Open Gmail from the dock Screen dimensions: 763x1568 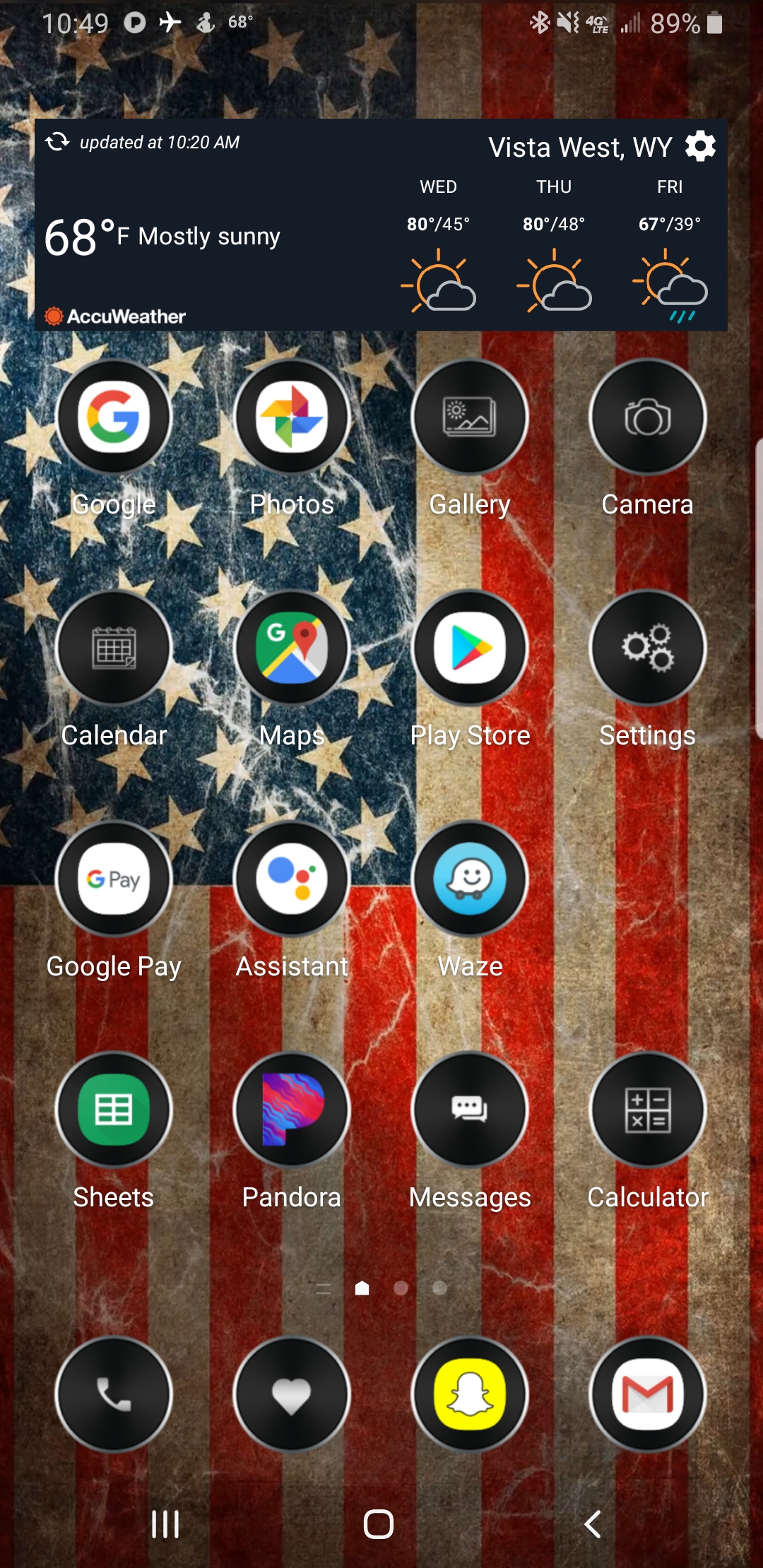[x=648, y=1394]
